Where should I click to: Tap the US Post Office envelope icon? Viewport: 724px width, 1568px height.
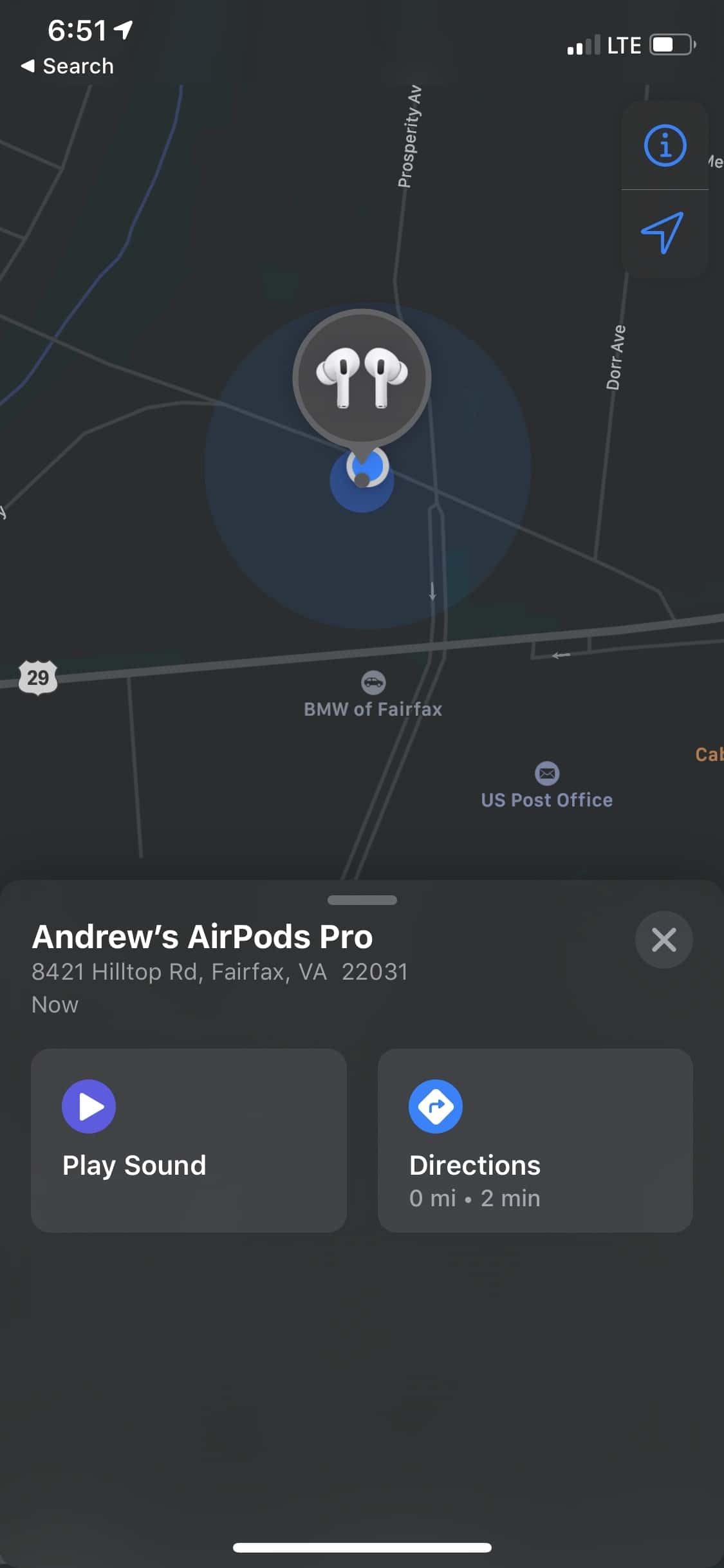[x=546, y=773]
